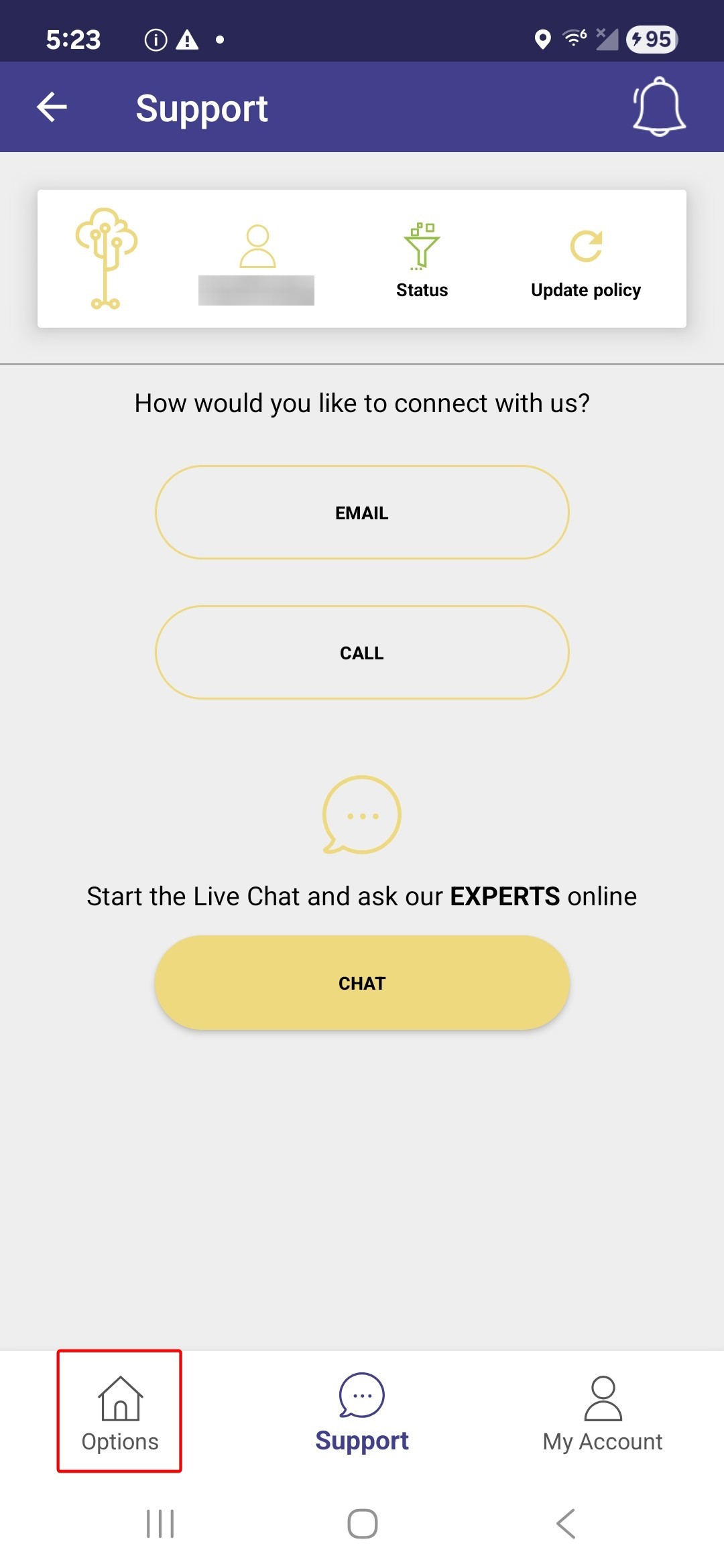The image size is (724, 1568).
Task: Select the Status filter icon
Action: tap(422, 248)
